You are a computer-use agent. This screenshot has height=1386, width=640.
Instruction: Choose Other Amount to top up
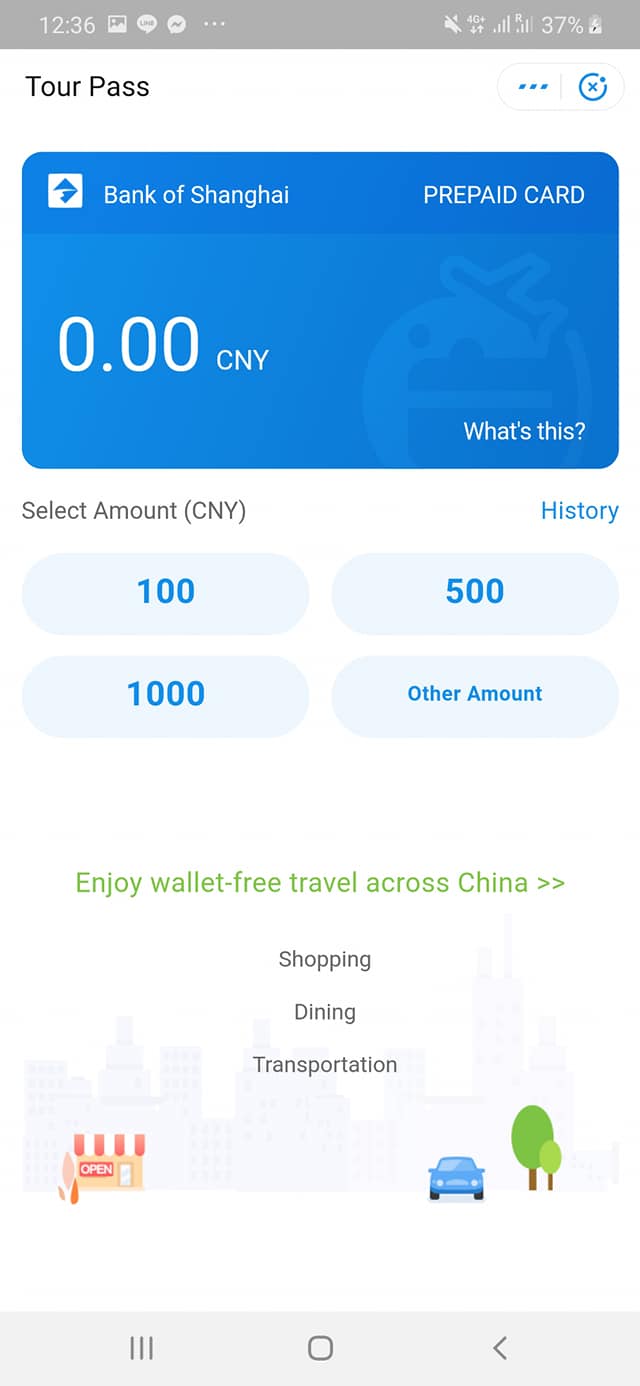tap(475, 694)
